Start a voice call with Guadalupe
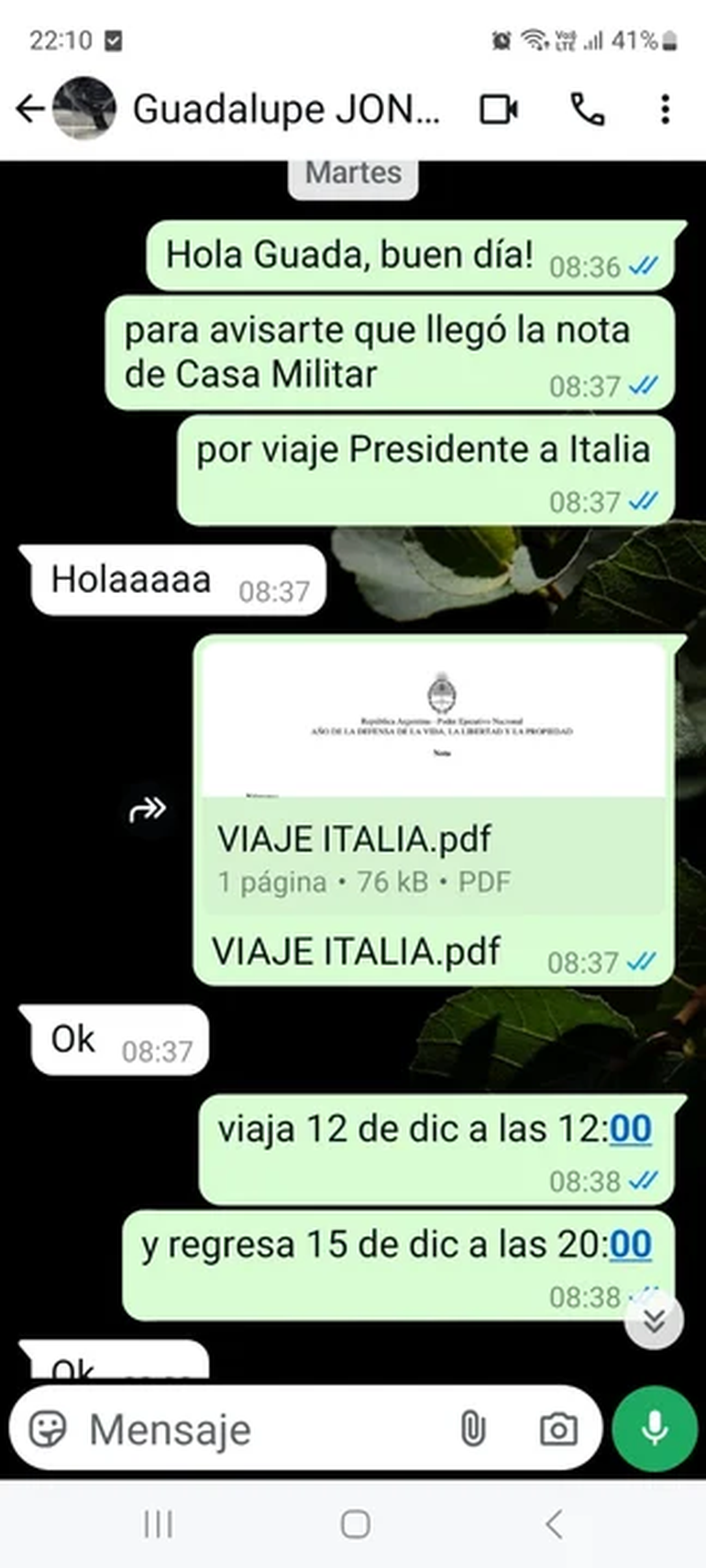This screenshot has height=1568, width=706. [x=587, y=109]
